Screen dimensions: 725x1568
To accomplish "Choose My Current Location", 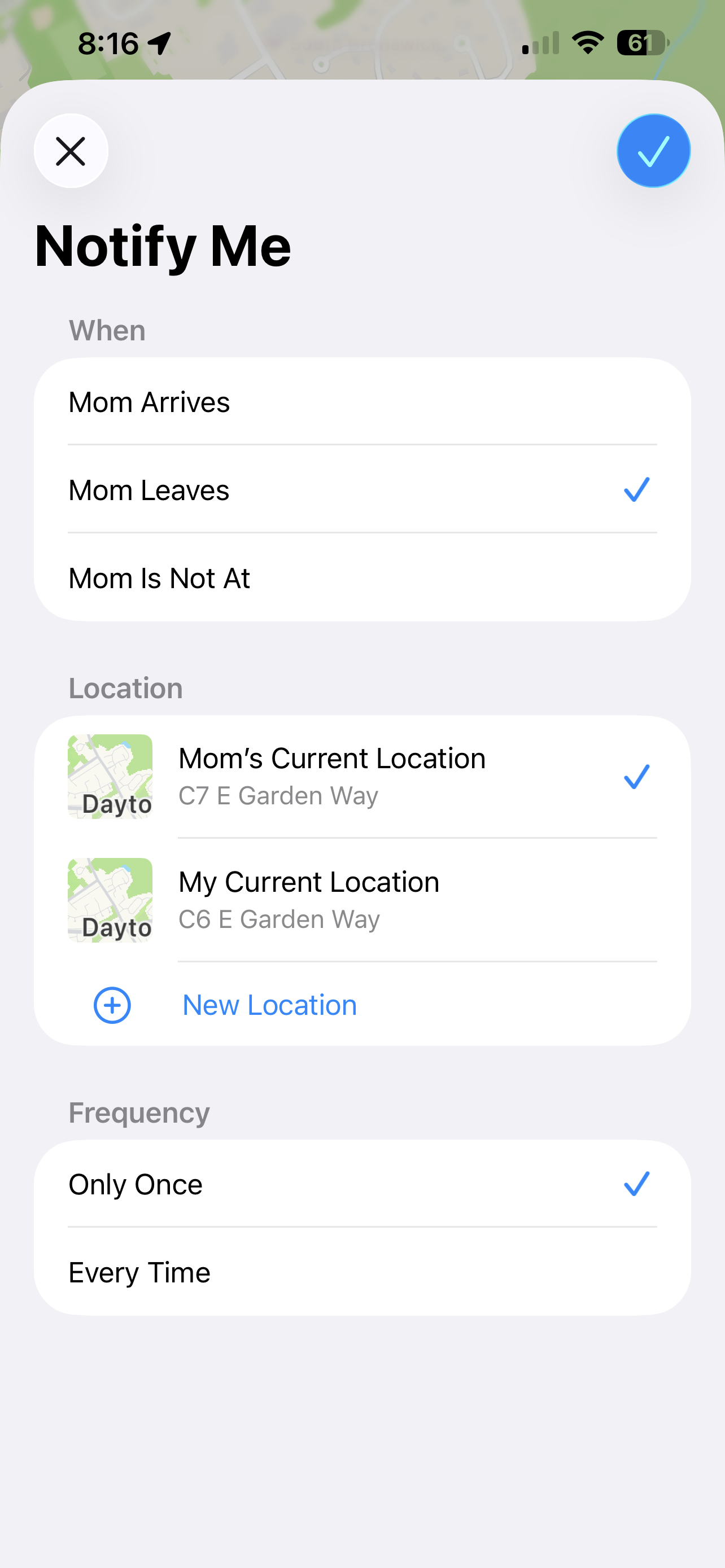I will 362,900.
